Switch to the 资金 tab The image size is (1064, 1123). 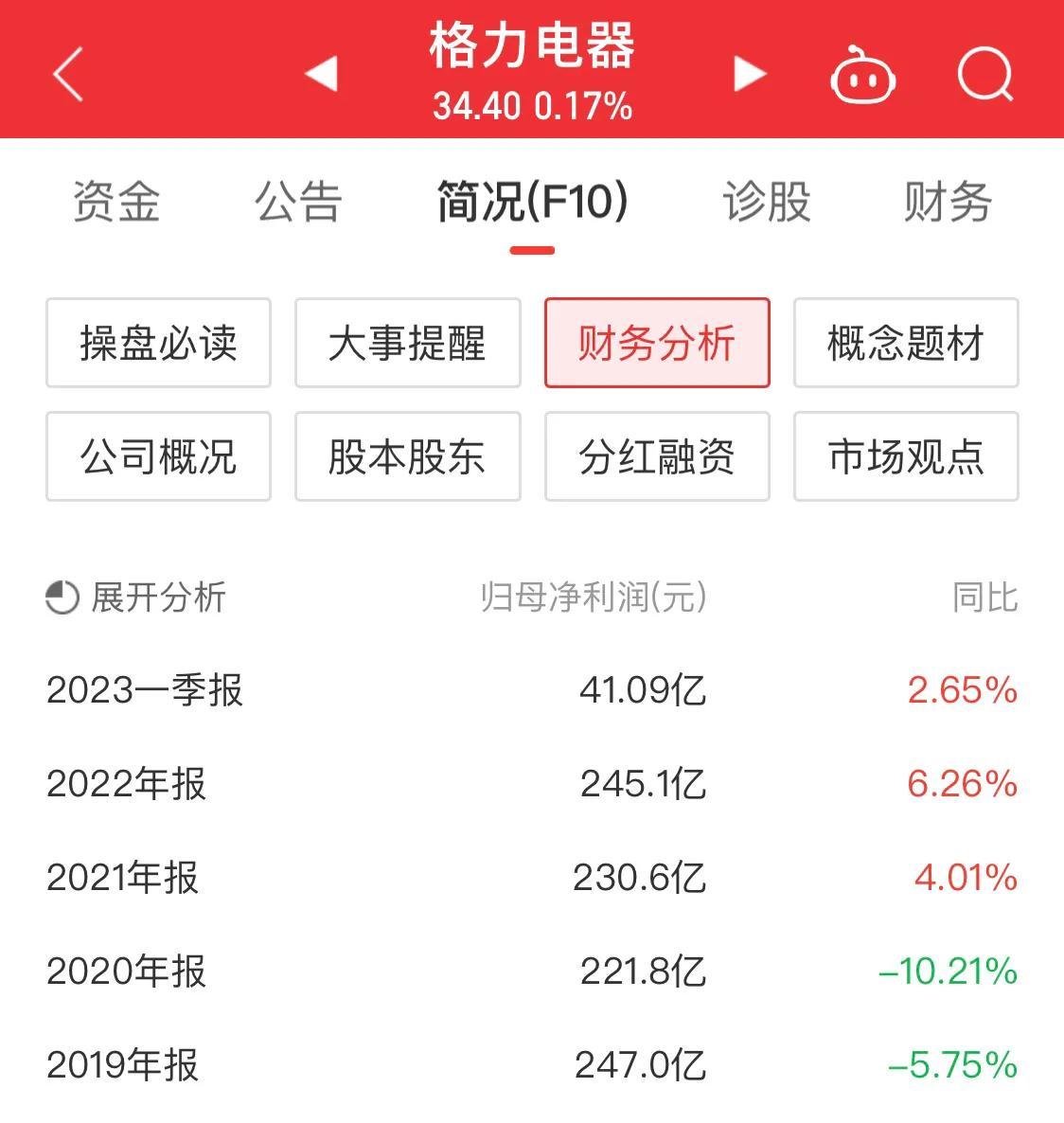point(116,202)
